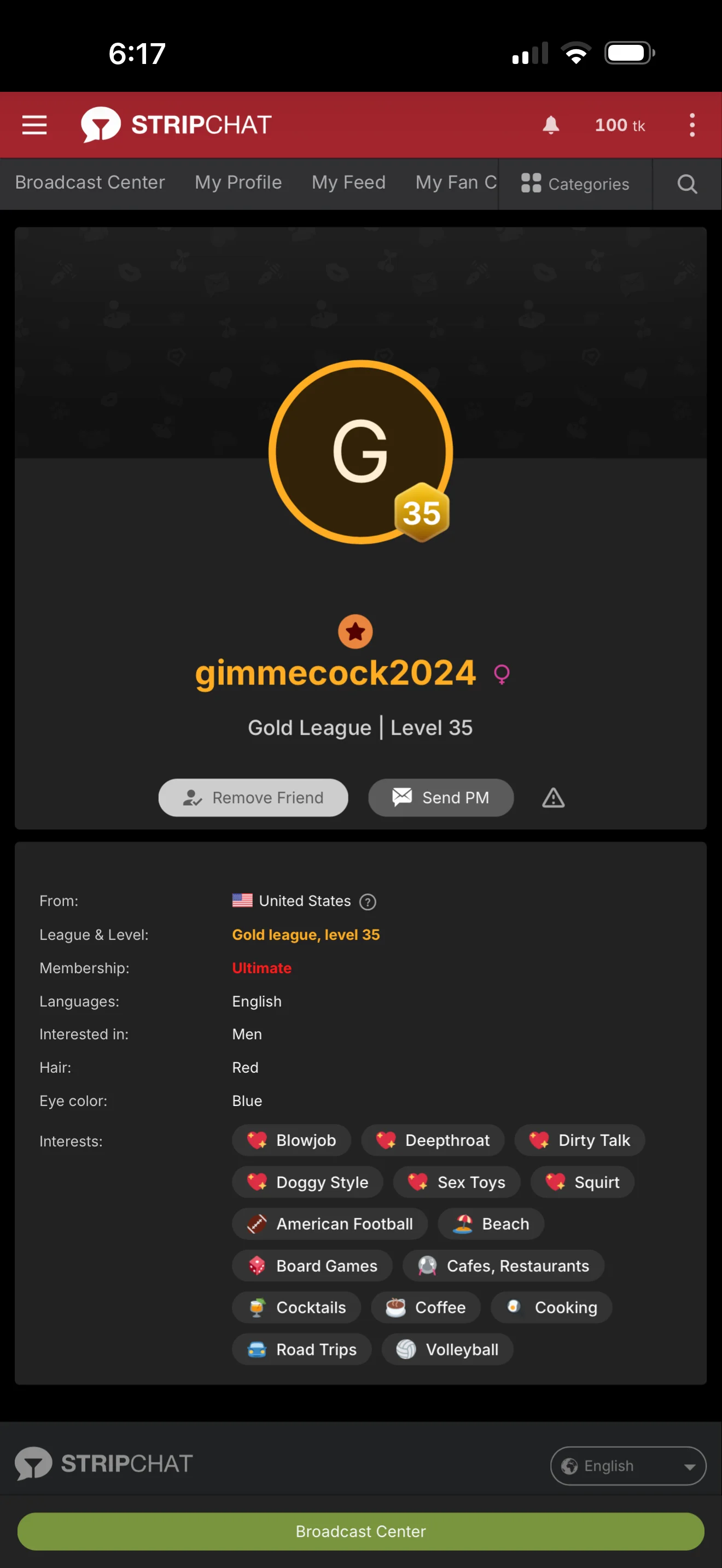Open the three-dot overflow menu
This screenshot has width=722, height=1568.
pyautogui.click(x=691, y=125)
